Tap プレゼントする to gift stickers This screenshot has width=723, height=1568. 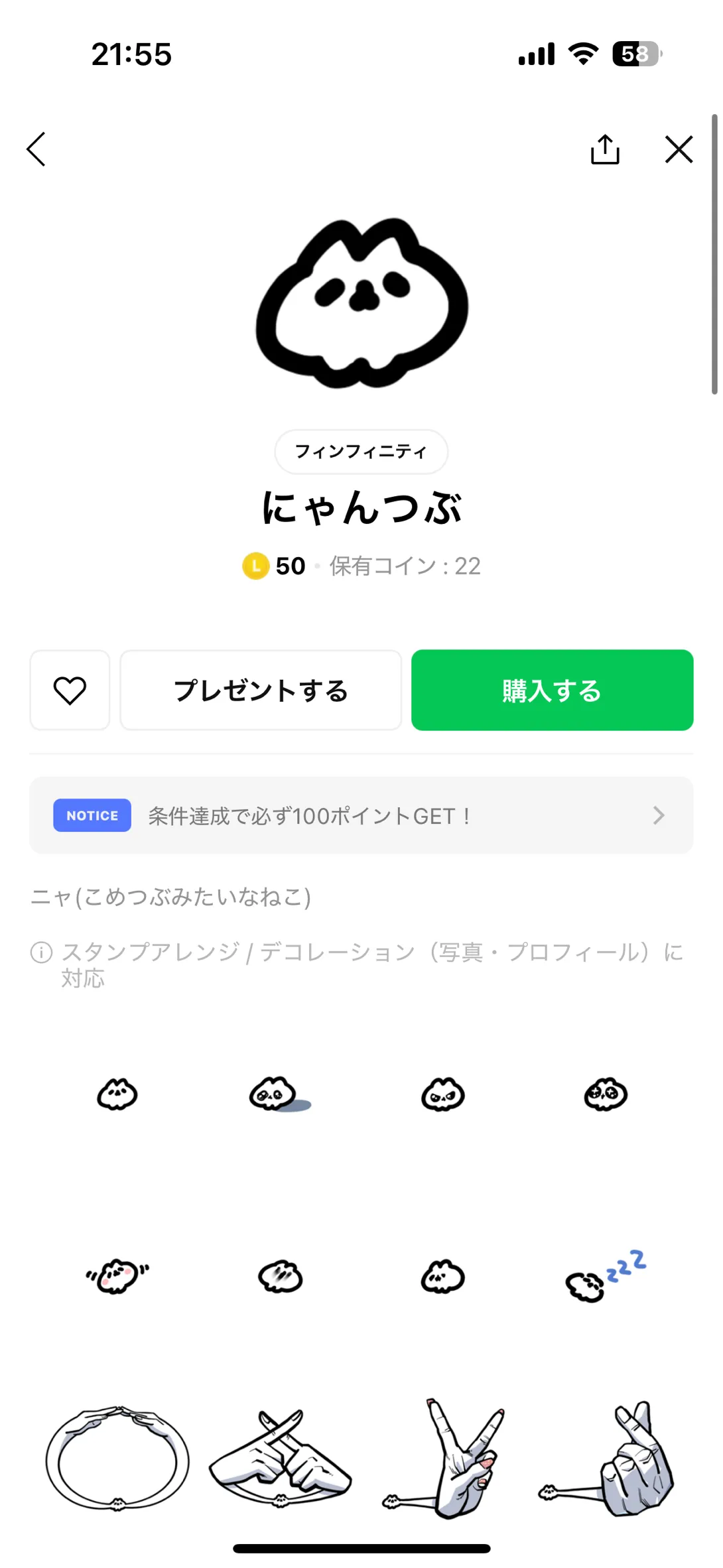coord(261,690)
